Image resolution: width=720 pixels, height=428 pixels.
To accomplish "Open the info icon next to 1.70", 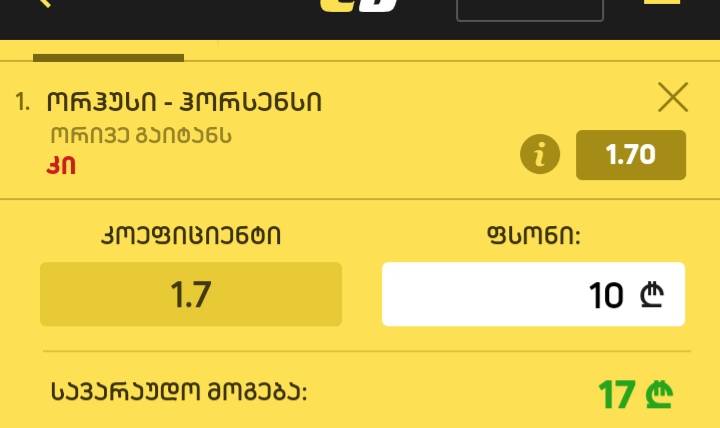I will 540,155.
